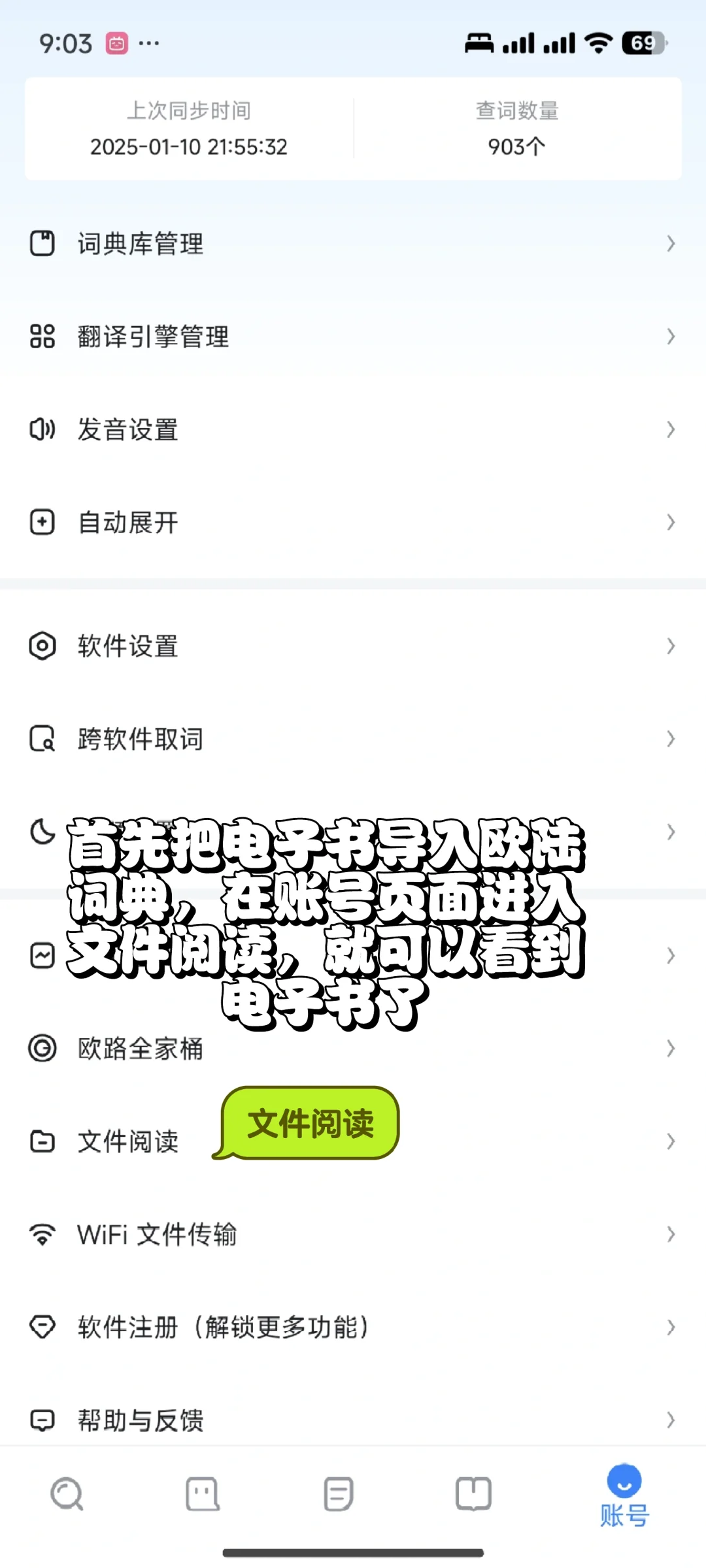Select the 账号 account tab
This screenshot has height=1568, width=706.
click(624, 1495)
